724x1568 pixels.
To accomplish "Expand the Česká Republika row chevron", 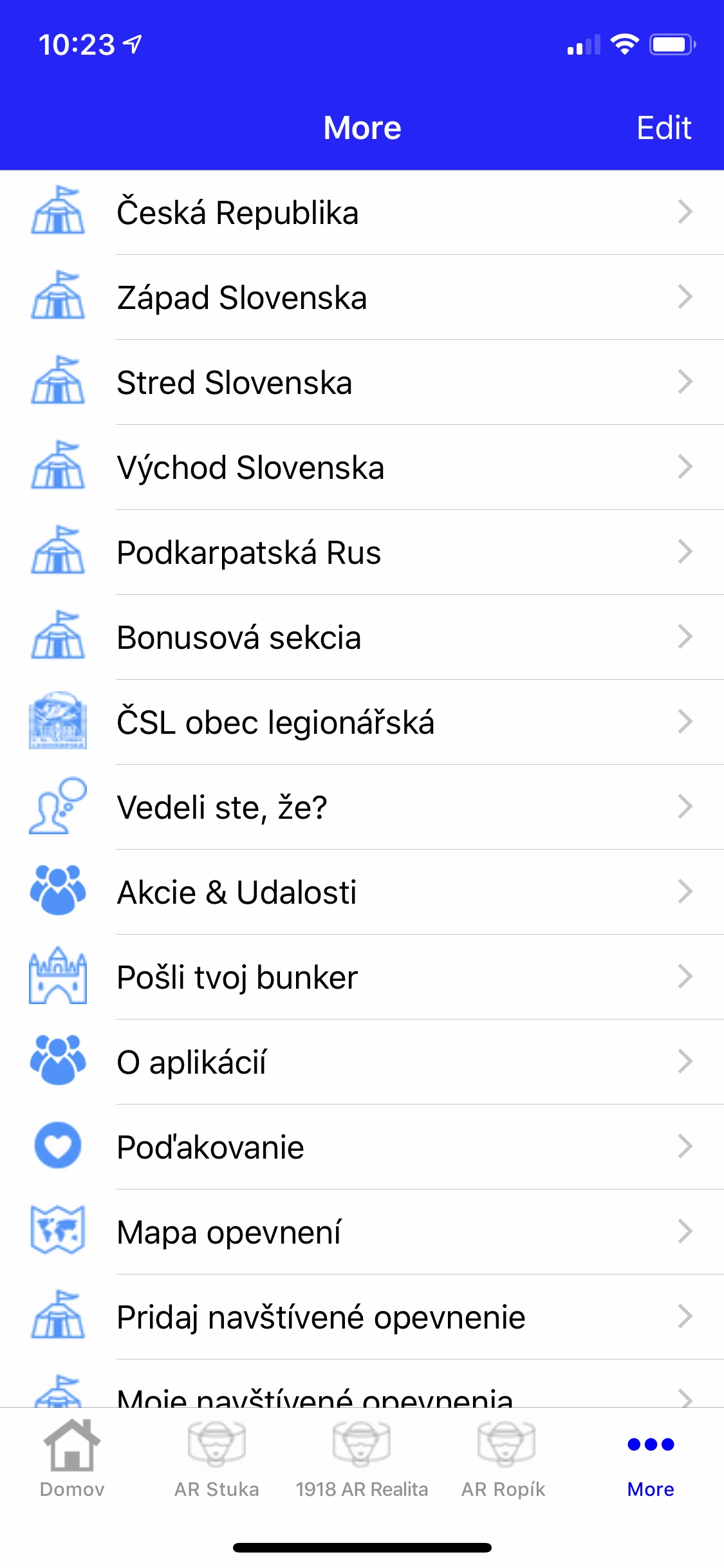I will (x=684, y=212).
